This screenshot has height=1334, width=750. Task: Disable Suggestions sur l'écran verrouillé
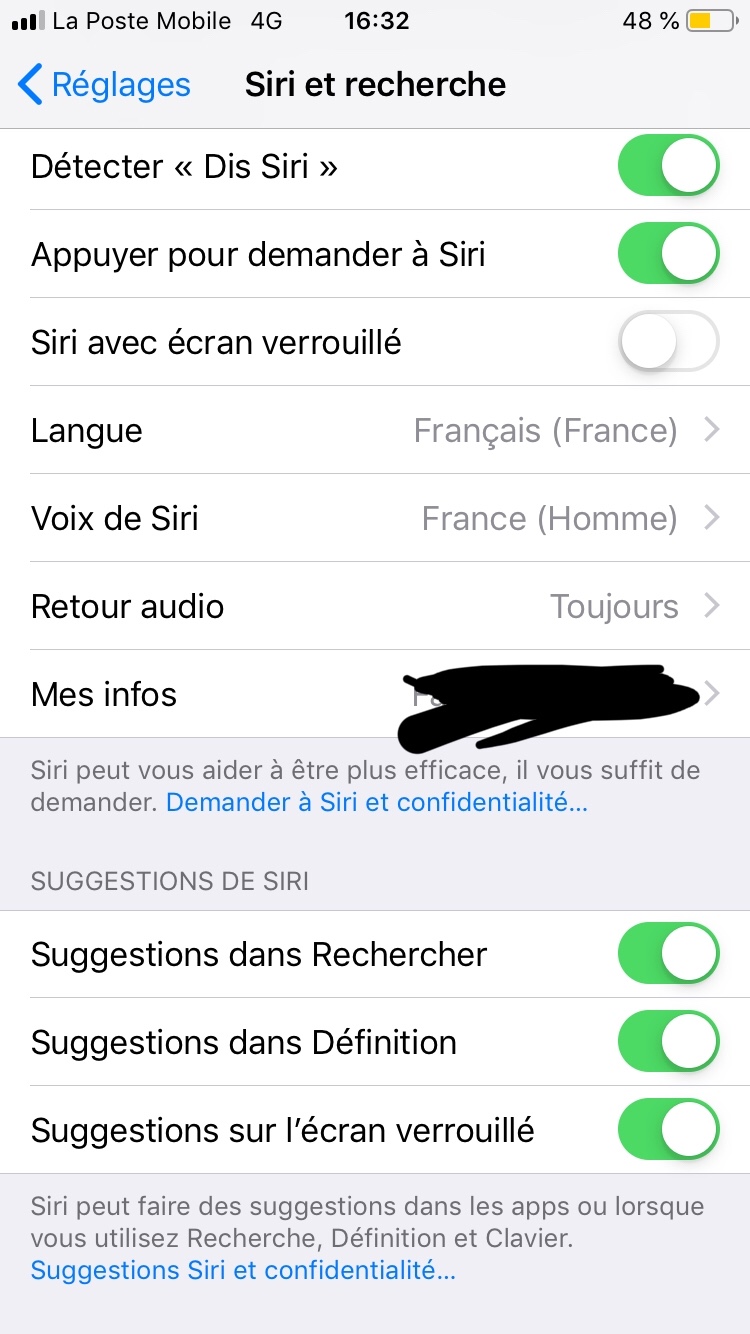pos(669,1130)
